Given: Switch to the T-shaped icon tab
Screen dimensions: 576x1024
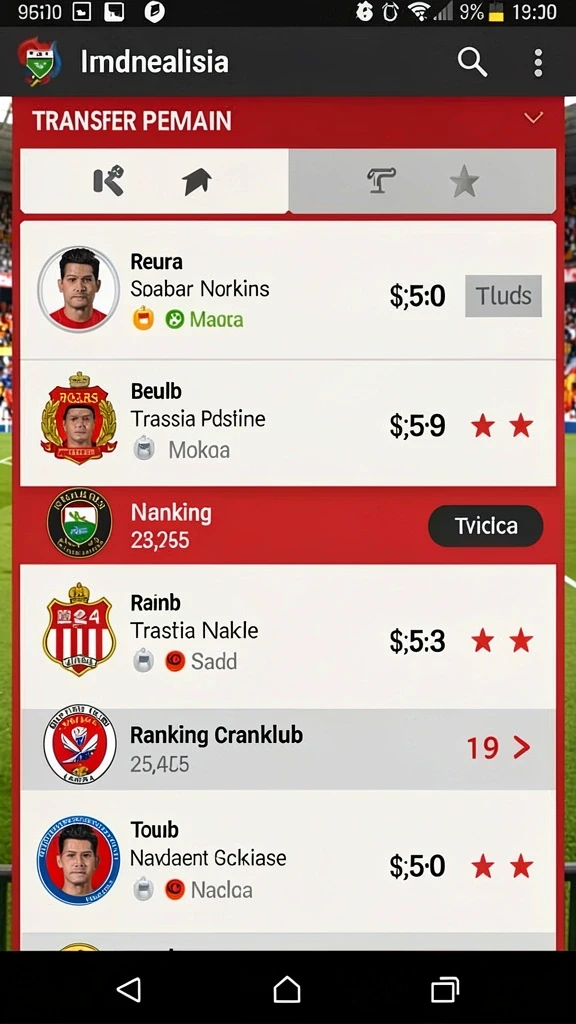Looking at the screenshot, I should 381,181.
